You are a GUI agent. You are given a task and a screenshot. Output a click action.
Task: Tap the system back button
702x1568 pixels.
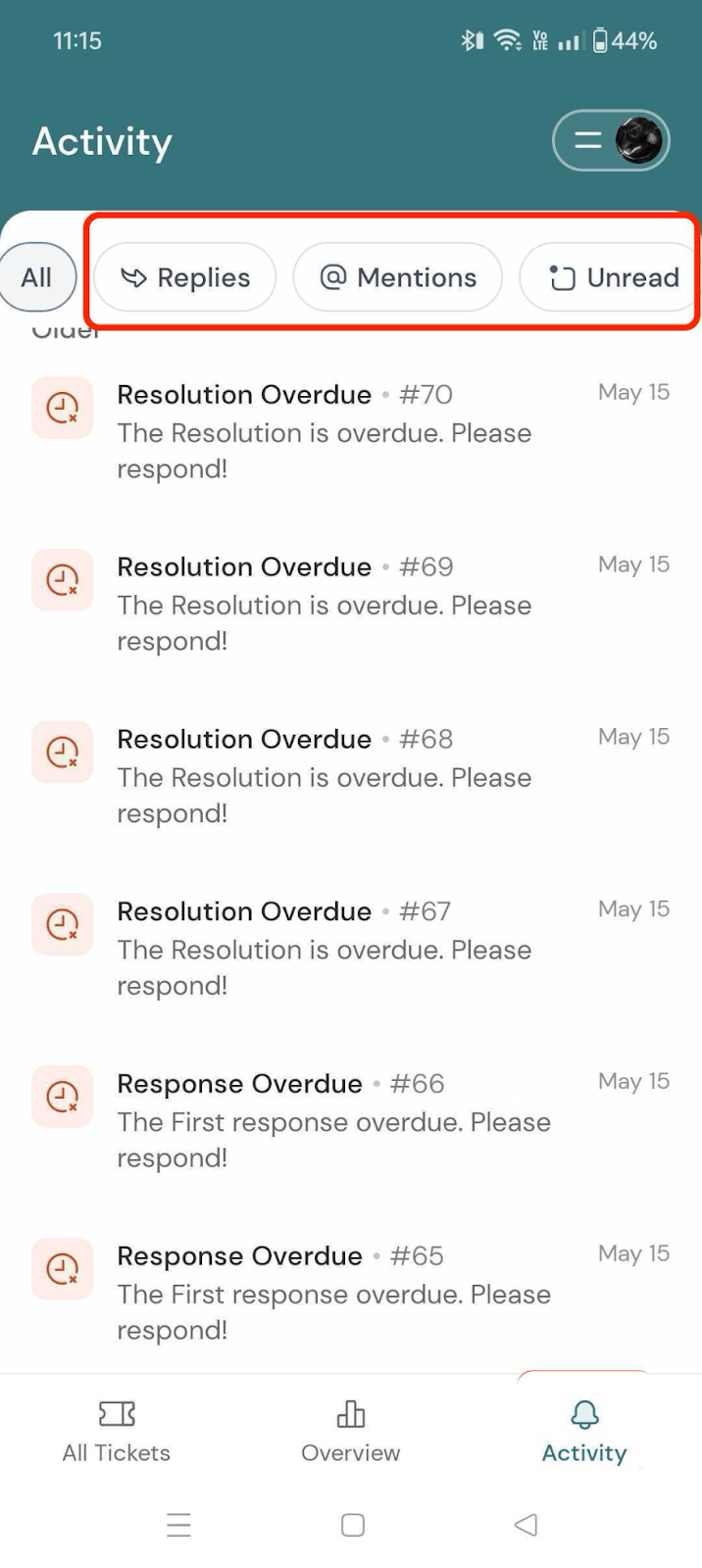526,1525
